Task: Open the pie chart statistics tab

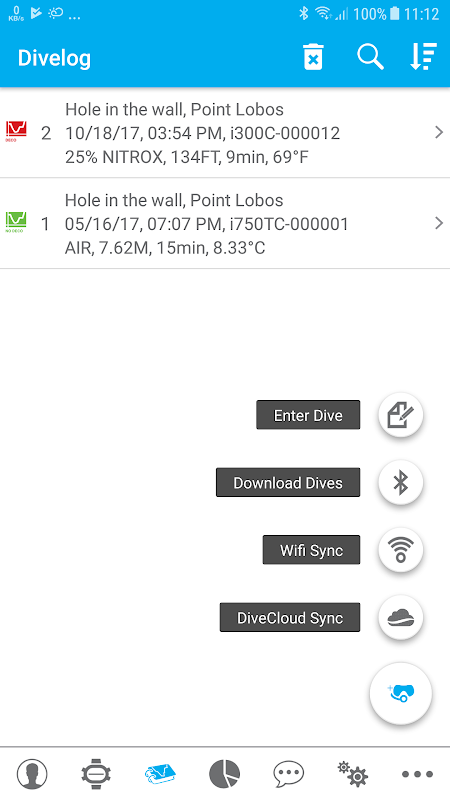Action: coord(224,774)
